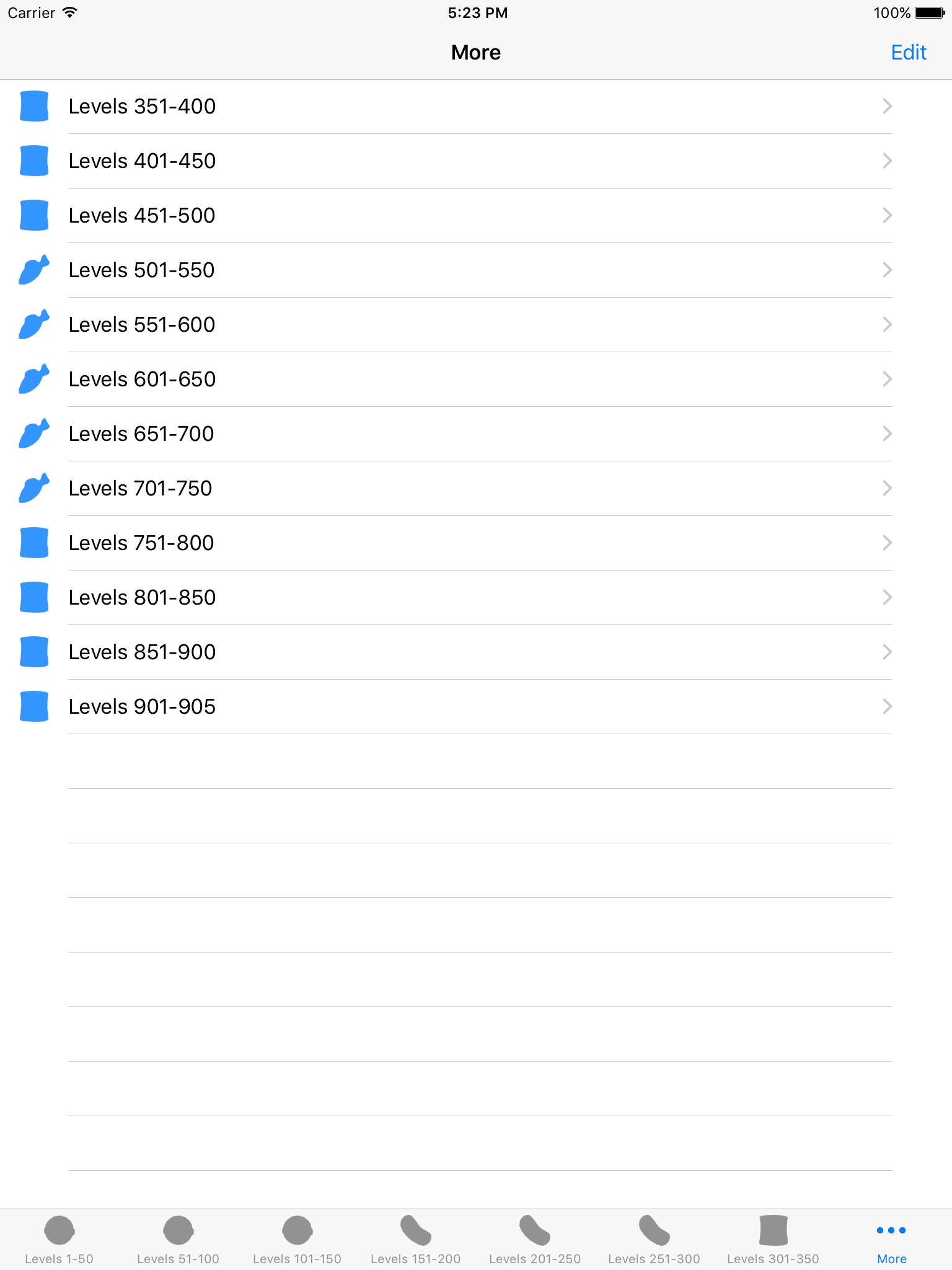Switch to the Levels 101-150 tab
The width and height of the screenshot is (952, 1270).
point(297,1240)
